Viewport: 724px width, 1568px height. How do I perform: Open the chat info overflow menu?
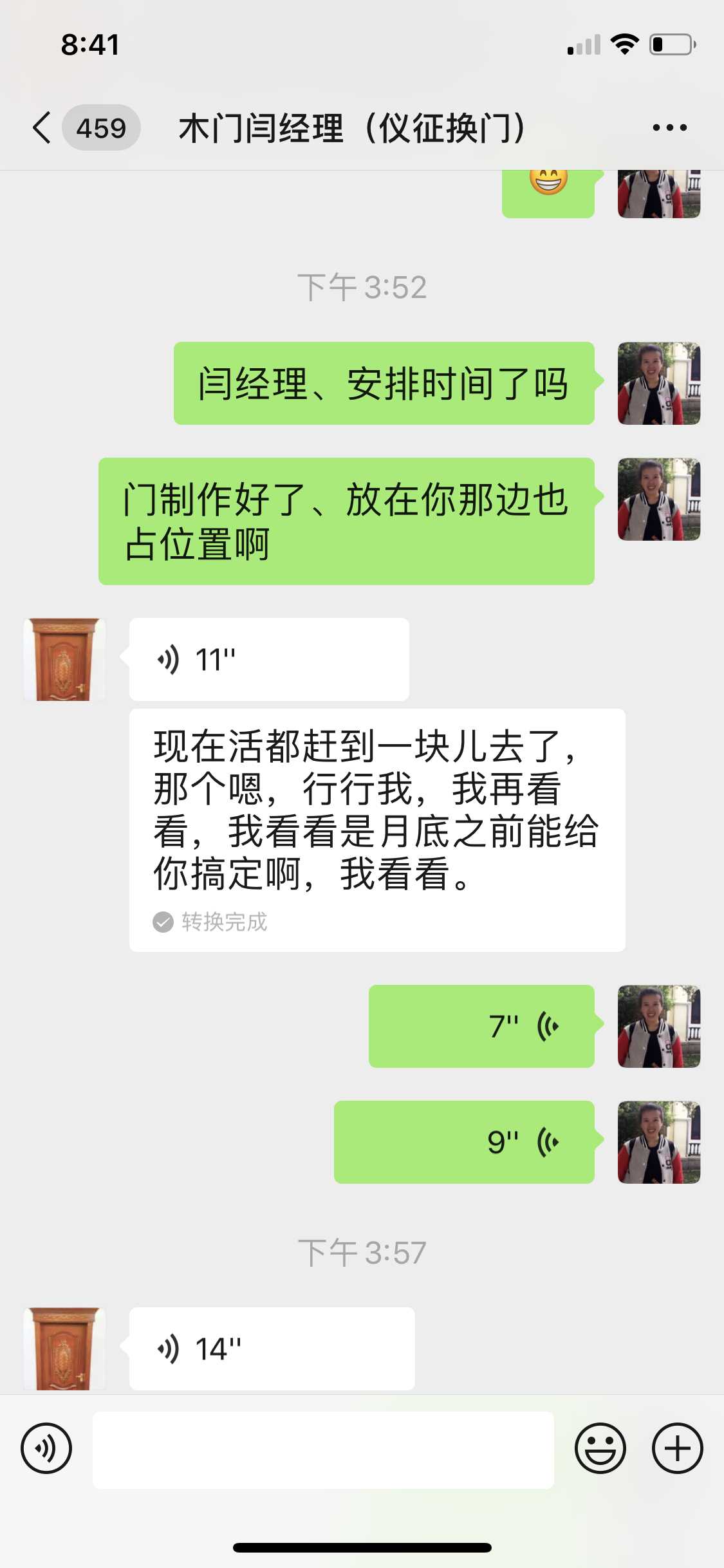pyautogui.click(x=669, y=127)
